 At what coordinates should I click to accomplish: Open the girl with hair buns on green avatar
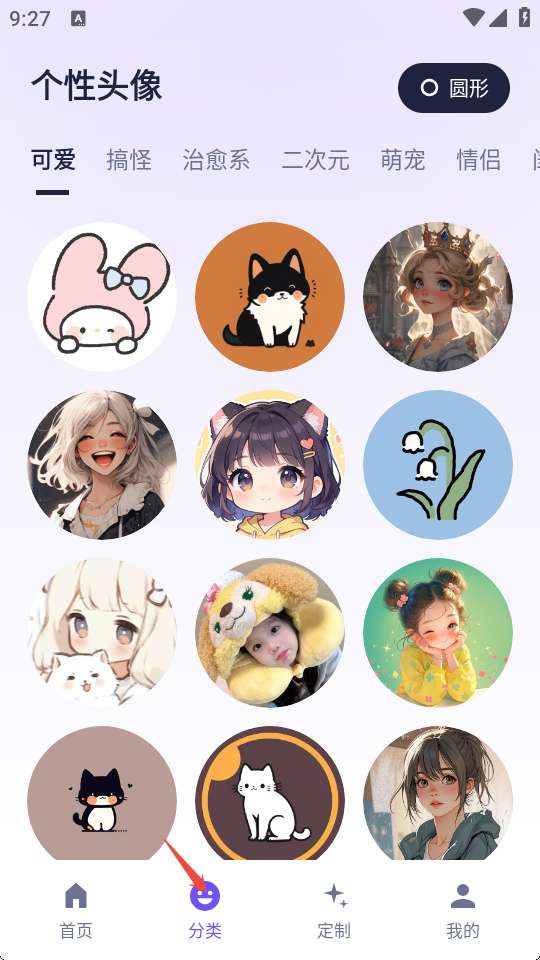click(438, 632)
